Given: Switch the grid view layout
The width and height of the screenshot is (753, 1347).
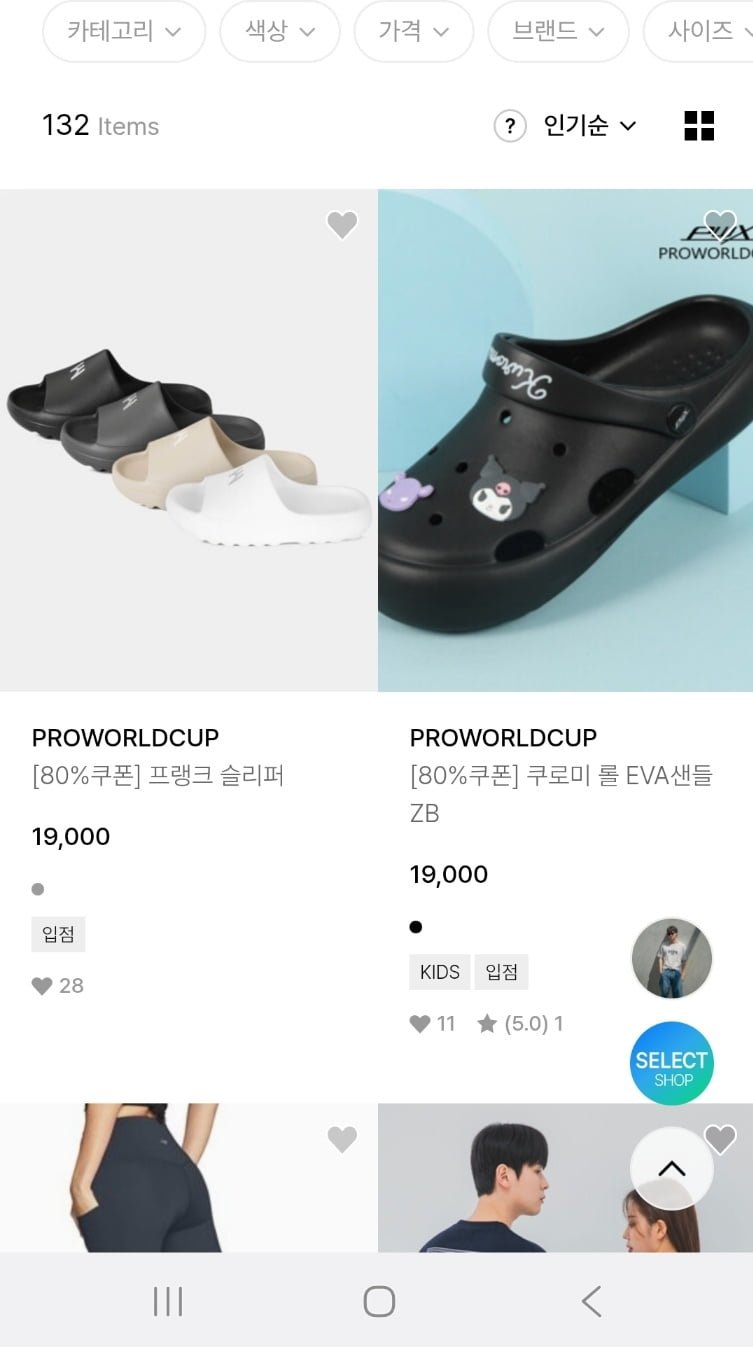Looking at the screenshot, I should (699, 126).
